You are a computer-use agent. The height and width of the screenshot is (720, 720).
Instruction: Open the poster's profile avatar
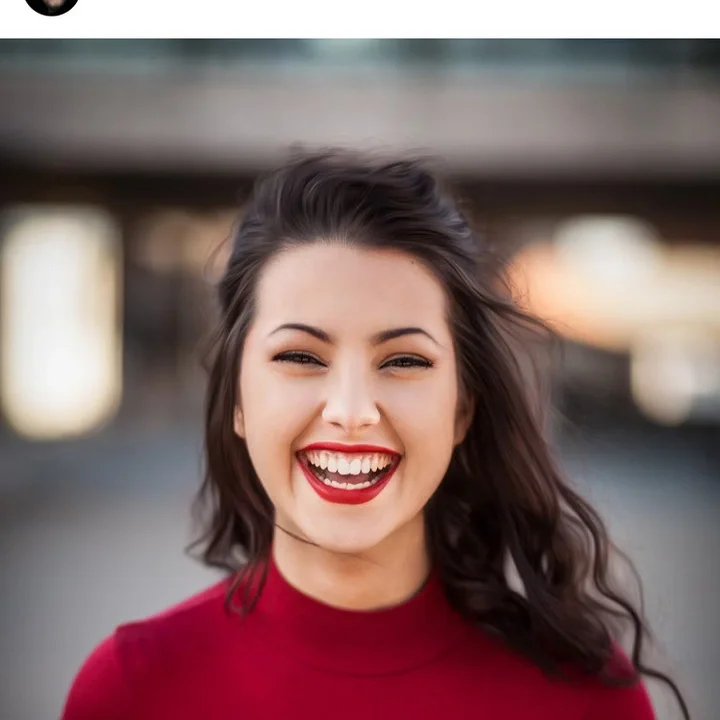click(52, 5)
